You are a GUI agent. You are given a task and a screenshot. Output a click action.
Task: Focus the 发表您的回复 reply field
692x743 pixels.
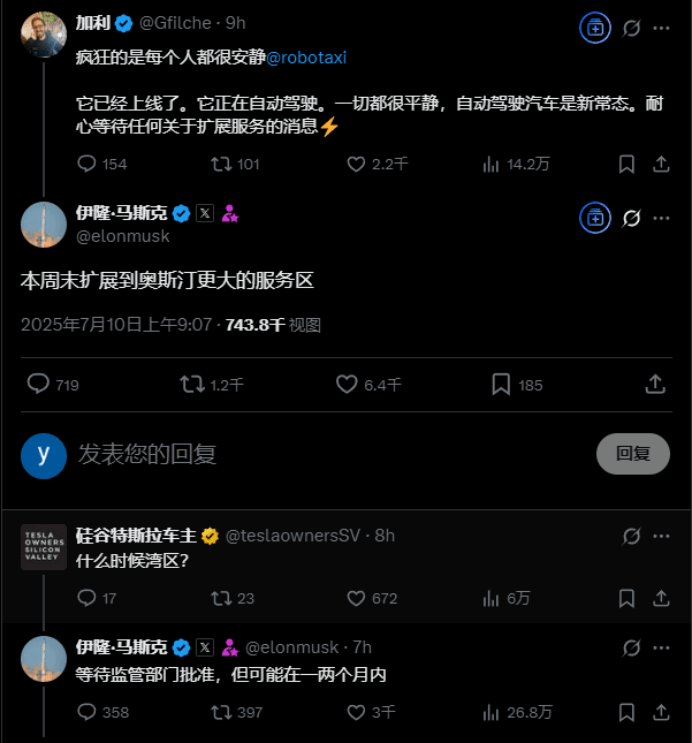tap(300, 453)
